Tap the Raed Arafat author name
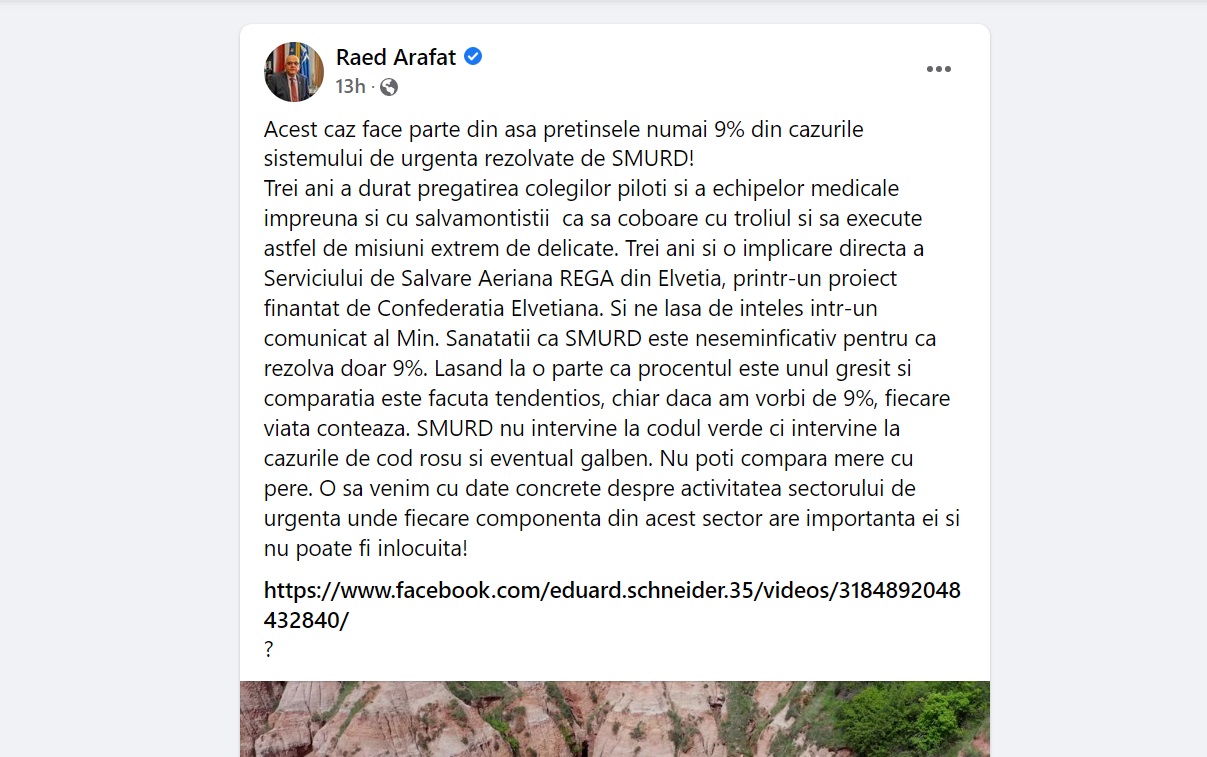Viewport: 1207px width, 757px height. point(396,57)
